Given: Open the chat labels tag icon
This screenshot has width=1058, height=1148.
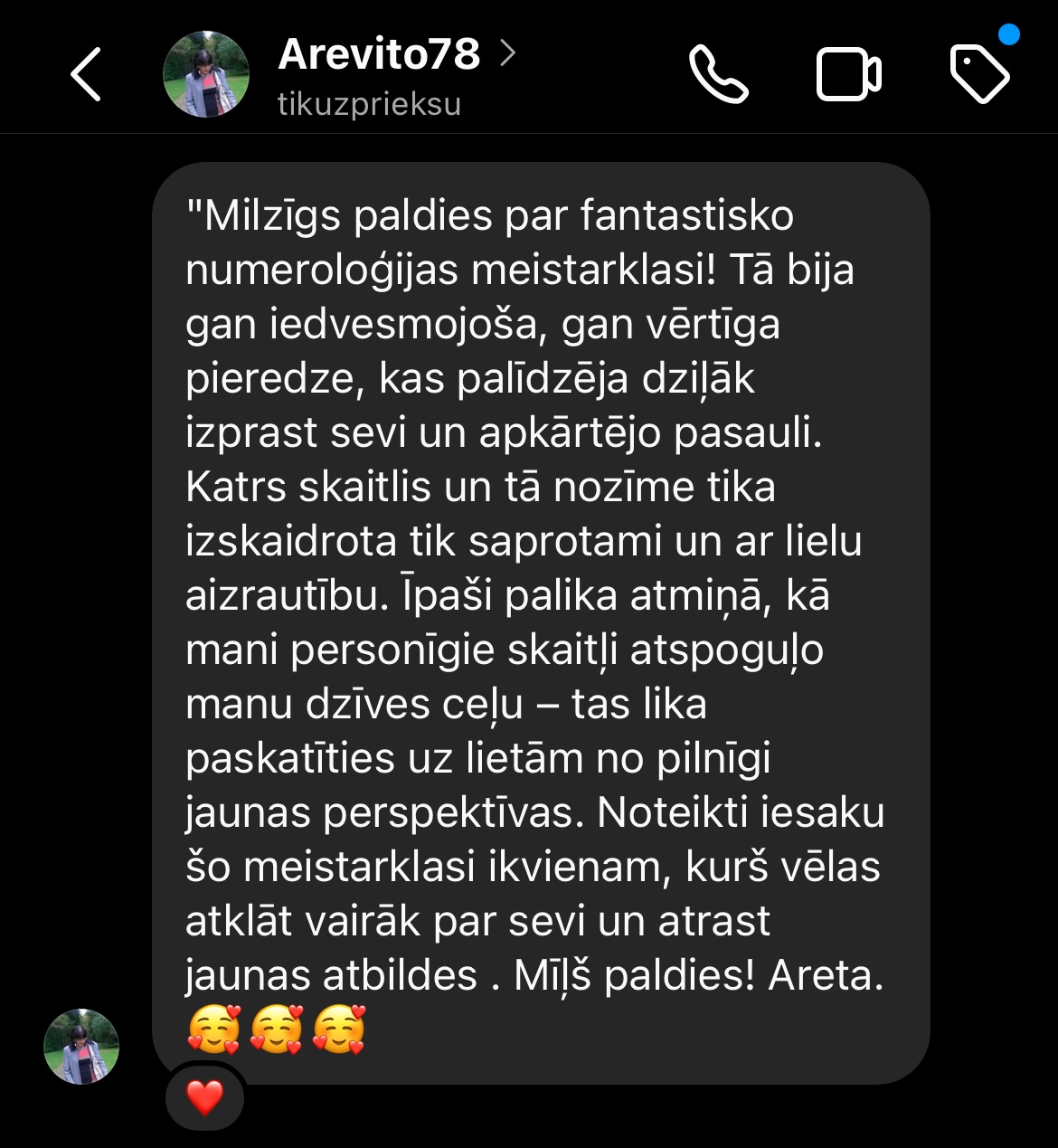Looking at the screenshot, I should coord(979,74).
